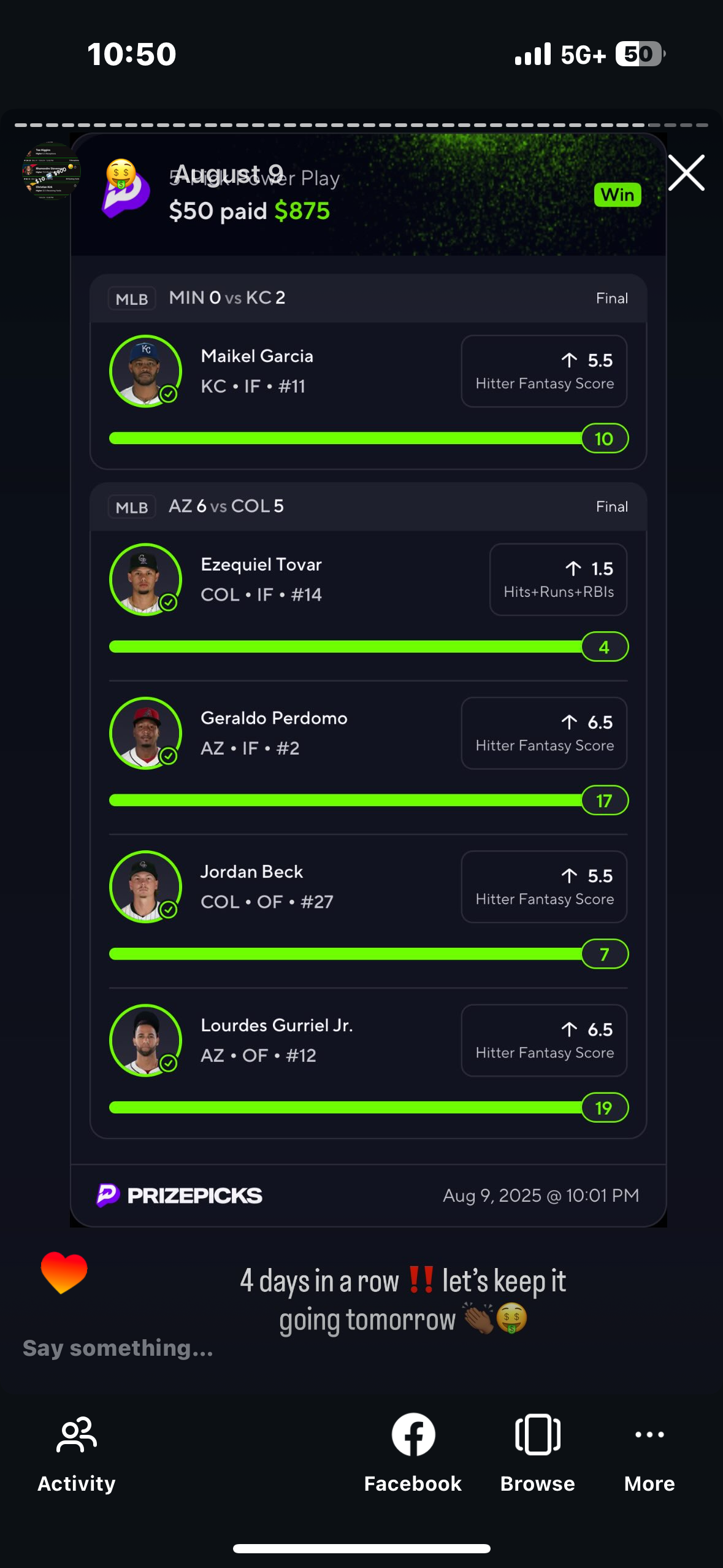Open the poster's profile picture

(51, 172)
